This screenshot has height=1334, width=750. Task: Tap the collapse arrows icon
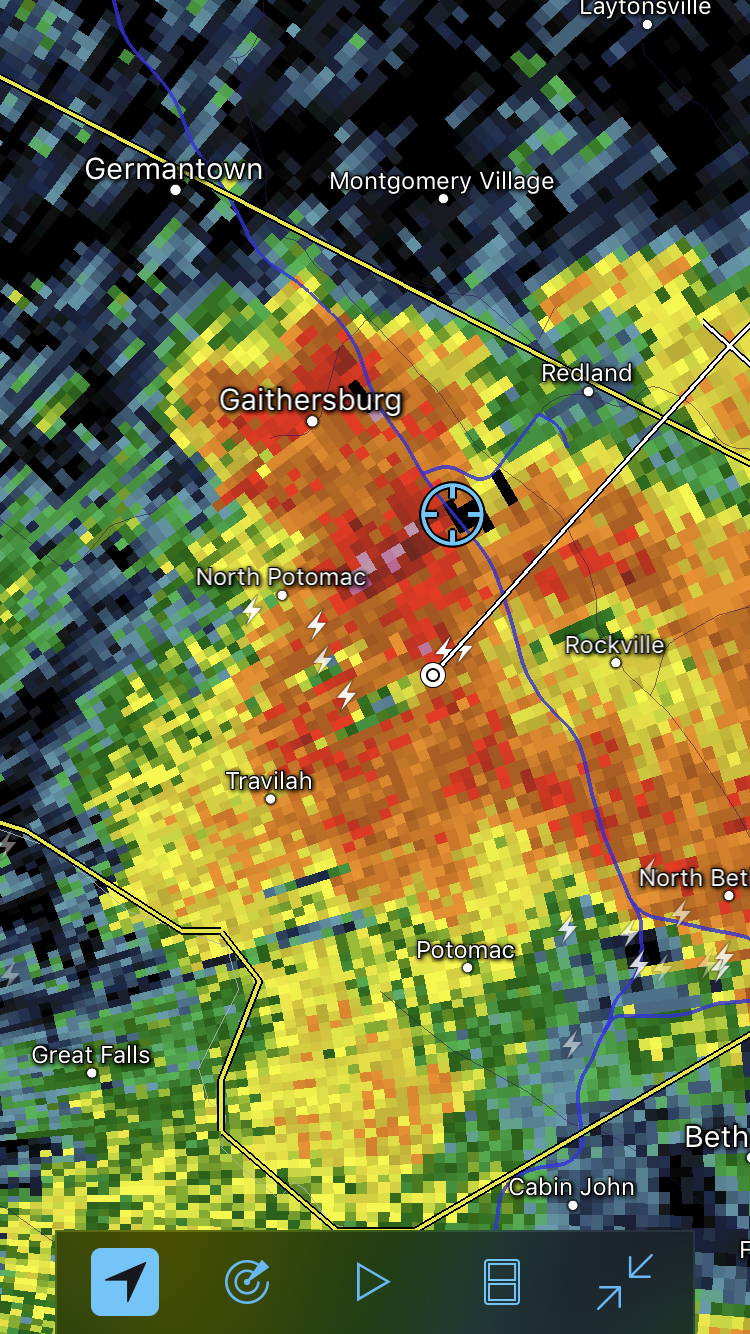point(625,1281)
